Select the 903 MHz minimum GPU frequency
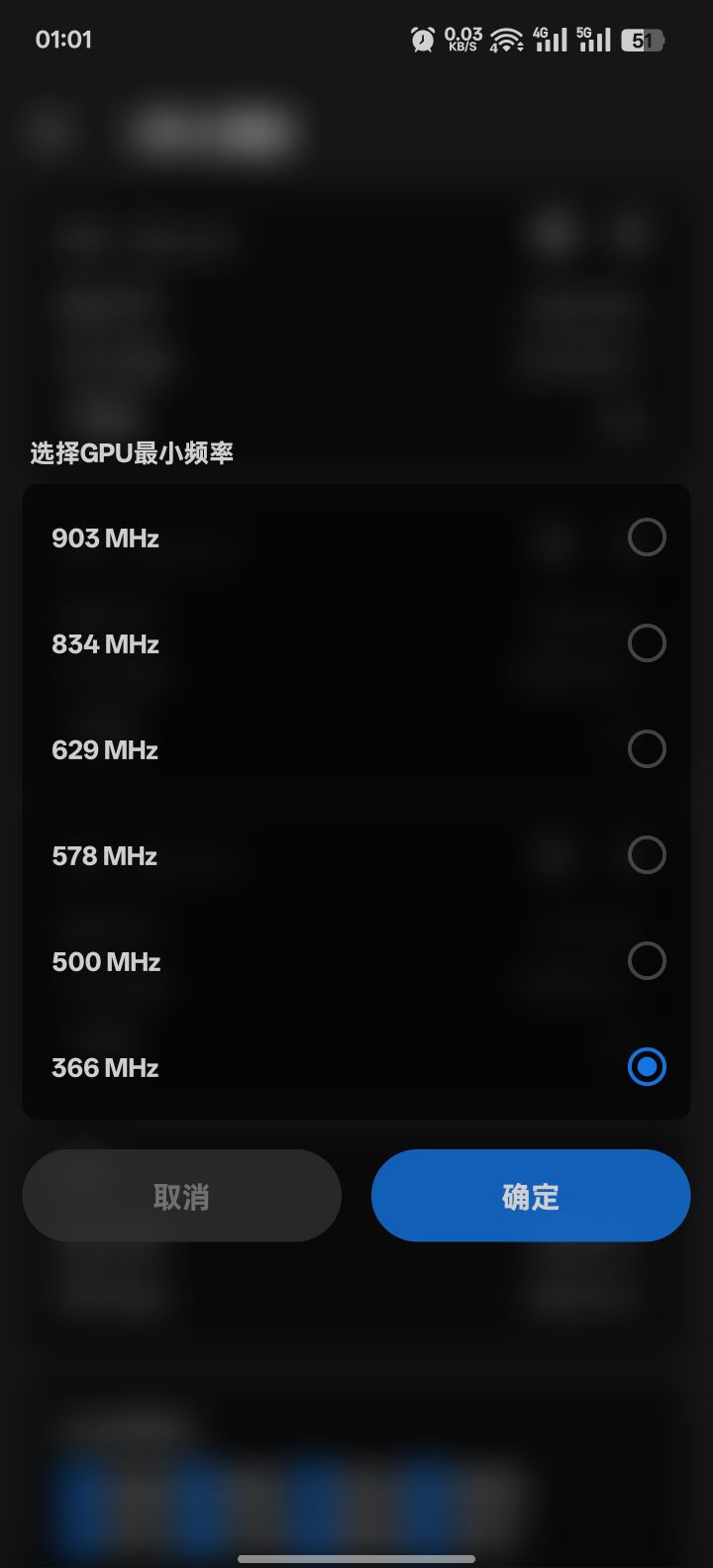 click(x=646, y=538)
